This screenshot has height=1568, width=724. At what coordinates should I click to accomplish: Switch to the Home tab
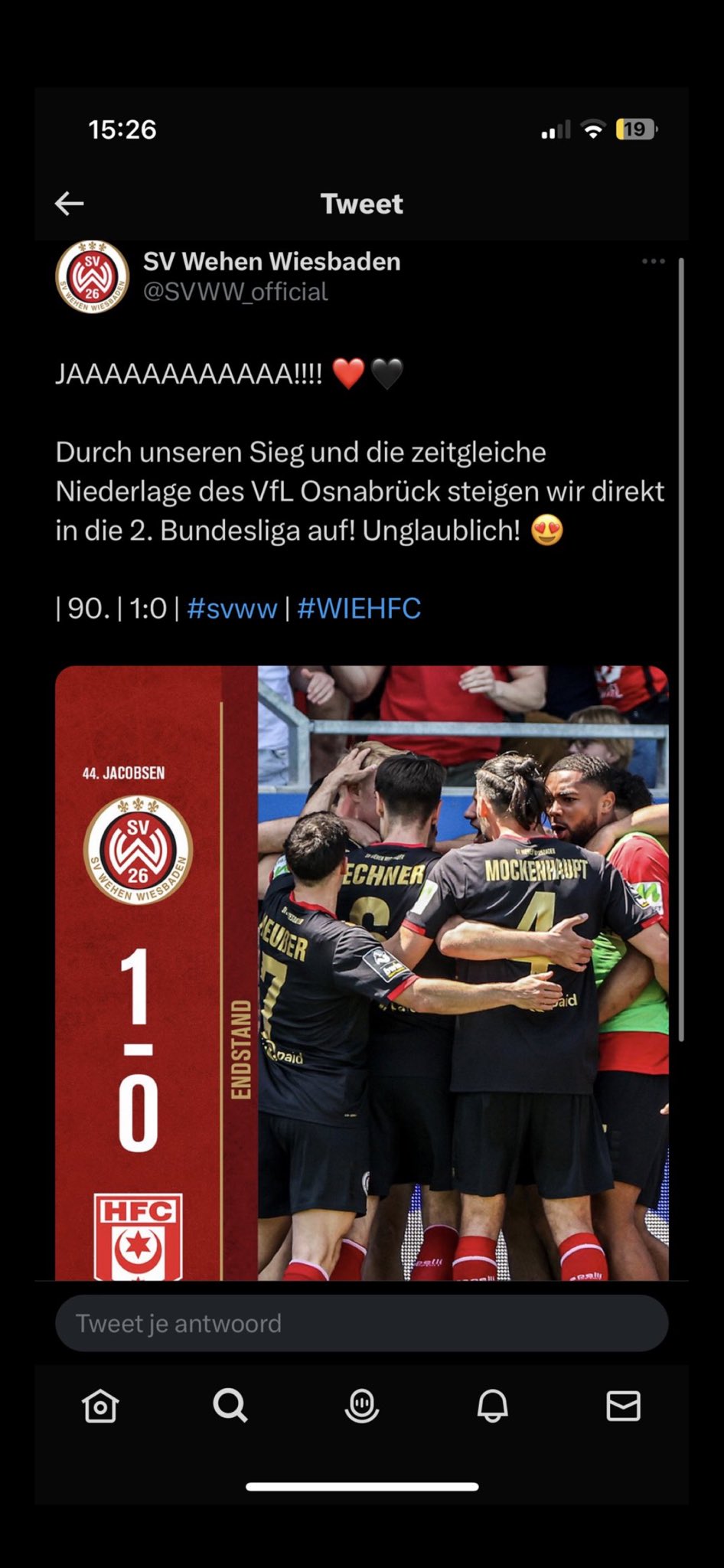coord(100,1406)
